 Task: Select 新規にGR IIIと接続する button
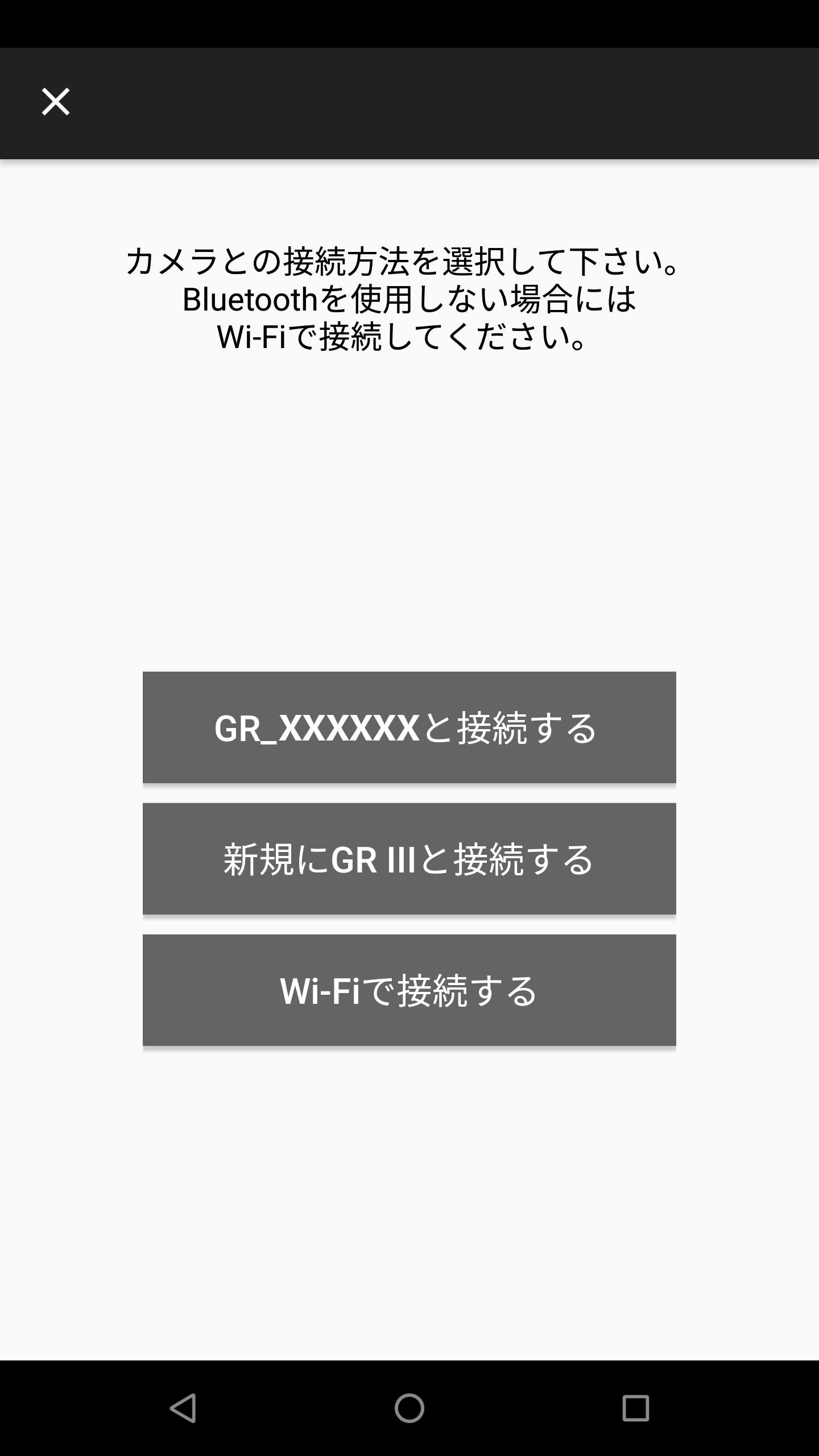(x=409, y=859)
